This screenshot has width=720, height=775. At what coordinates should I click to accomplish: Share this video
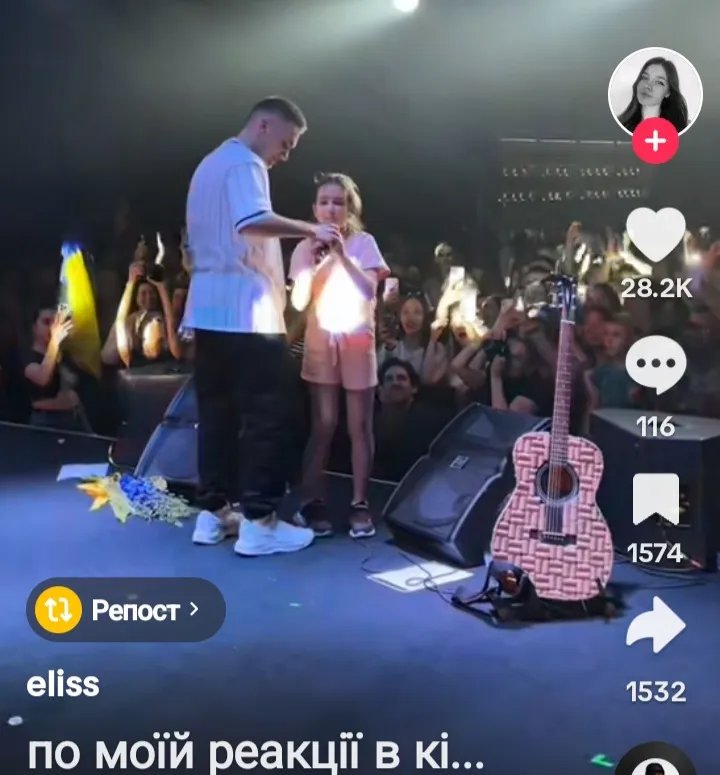coord(655,625)
